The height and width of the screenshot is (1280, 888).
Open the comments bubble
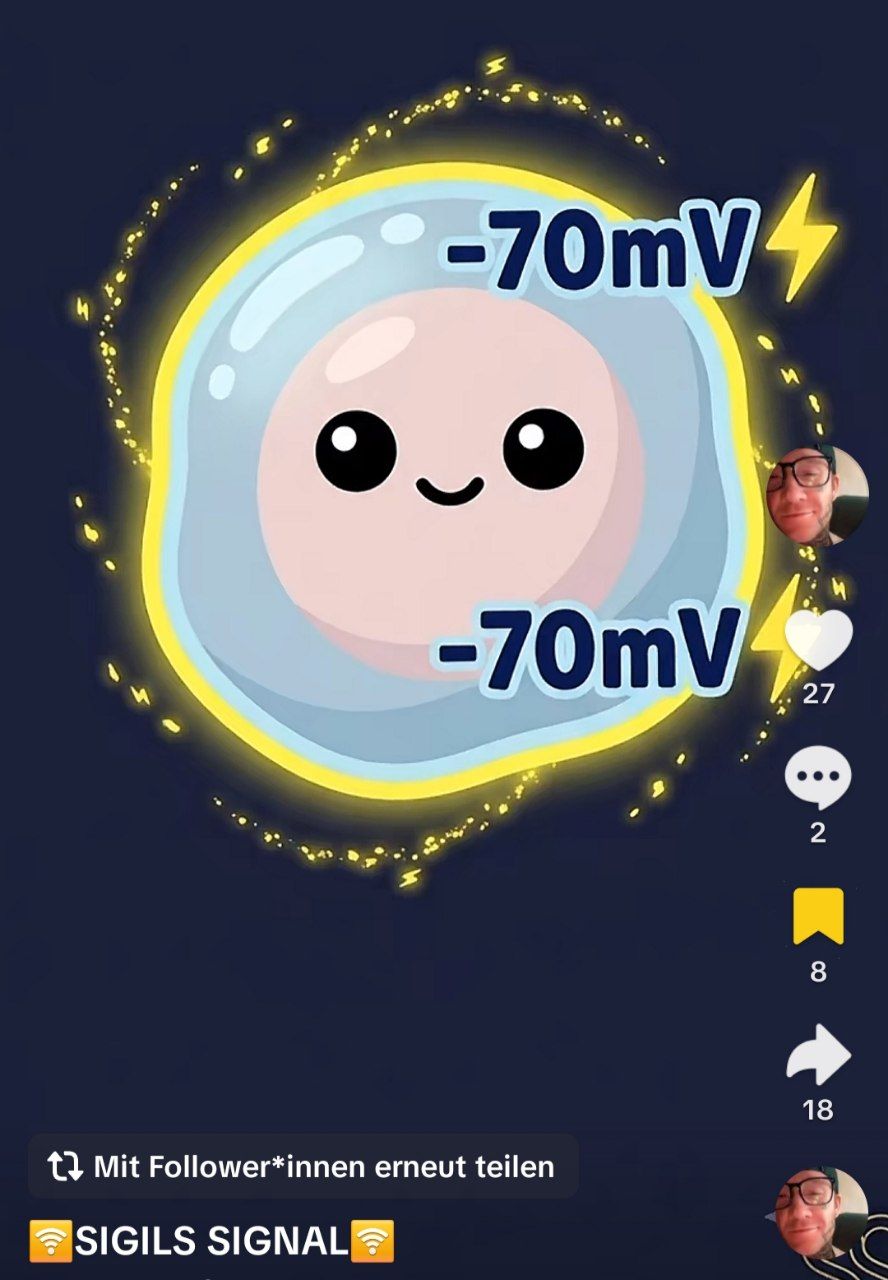(x=818, y=779)
